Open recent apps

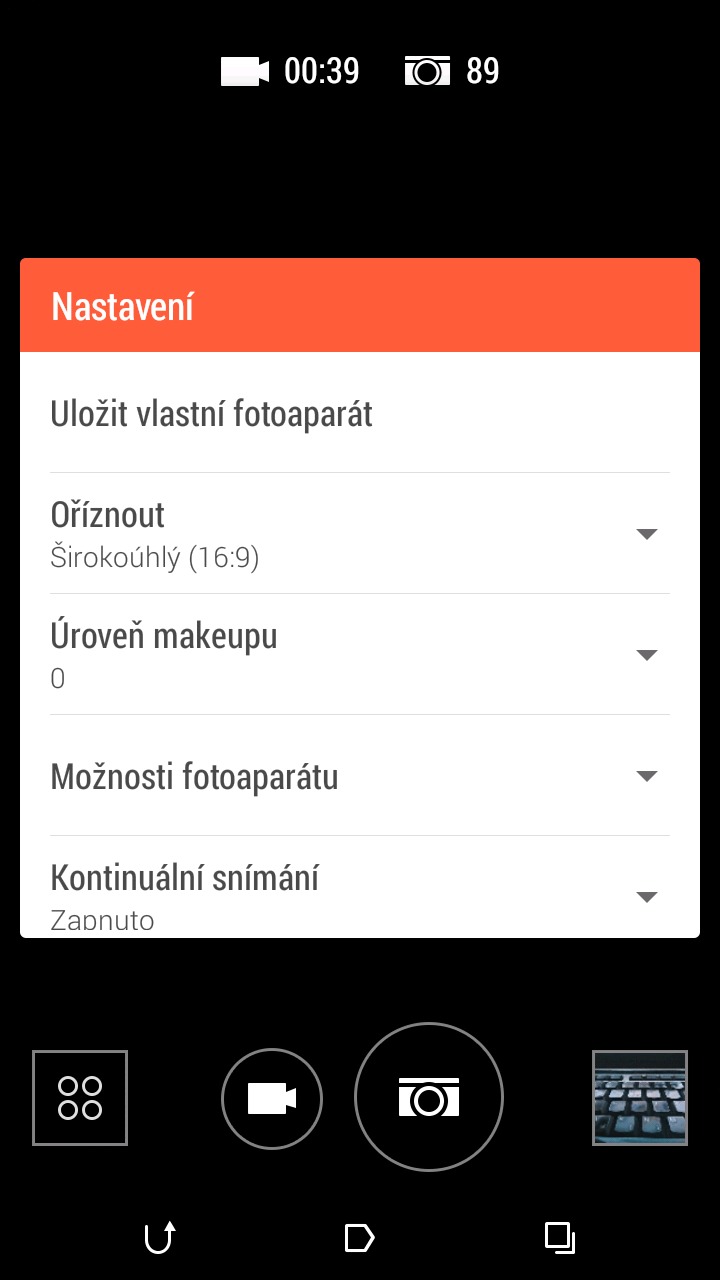coord(560,1238)
